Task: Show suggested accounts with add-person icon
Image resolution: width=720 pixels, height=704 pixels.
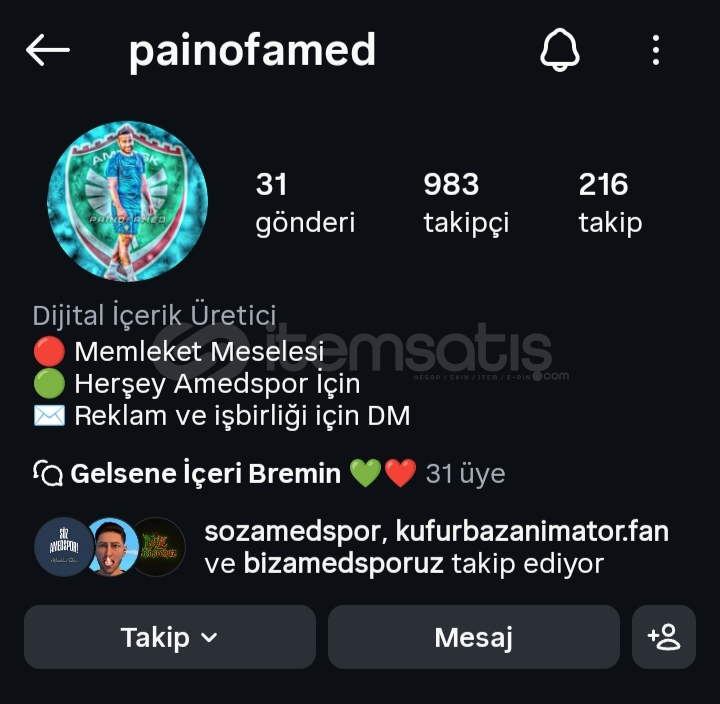Action: pos(664,637)
